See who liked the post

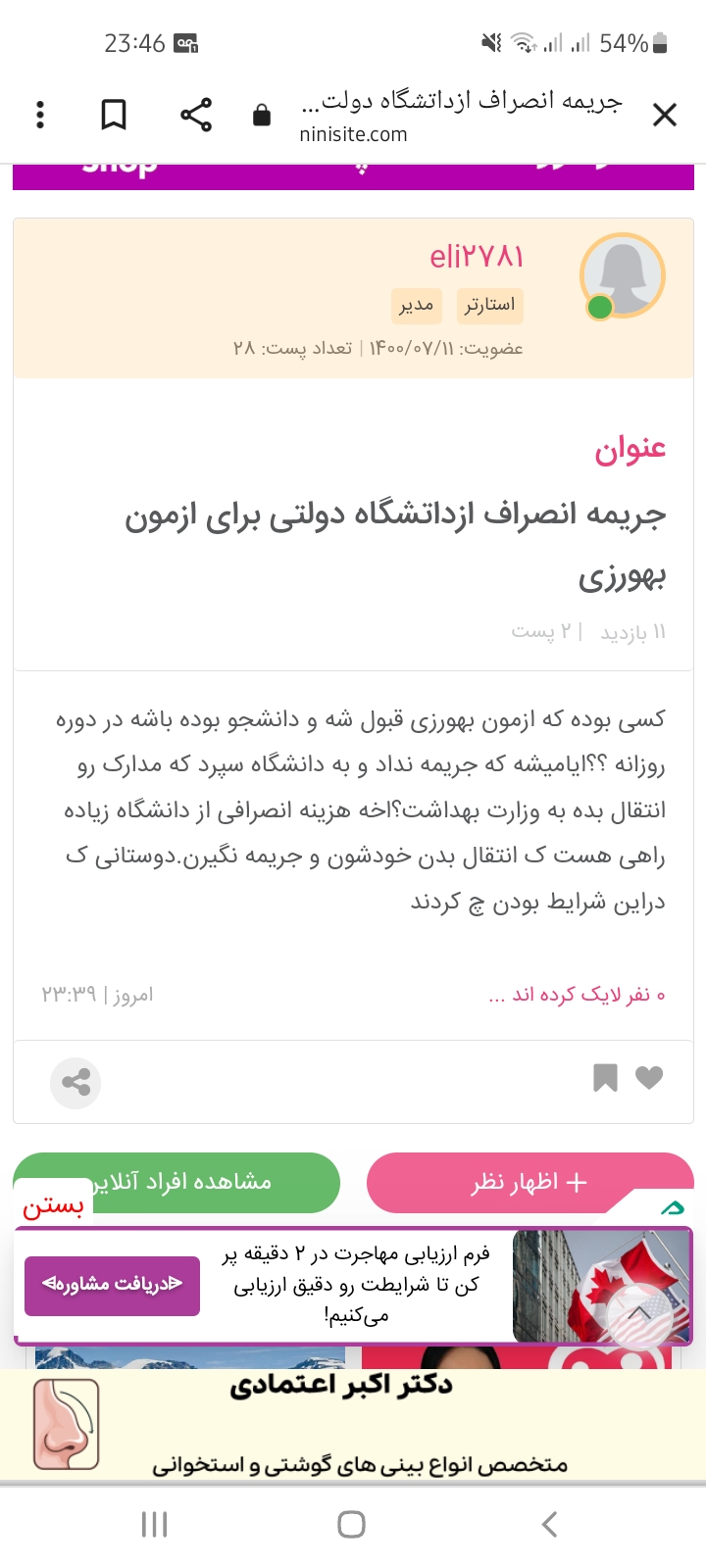(577, 995)
